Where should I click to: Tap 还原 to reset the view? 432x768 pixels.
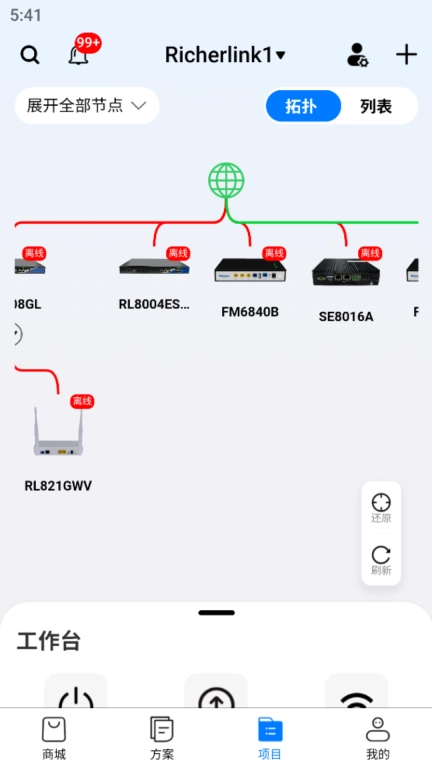pyautogui.click(x=381, y=507)
